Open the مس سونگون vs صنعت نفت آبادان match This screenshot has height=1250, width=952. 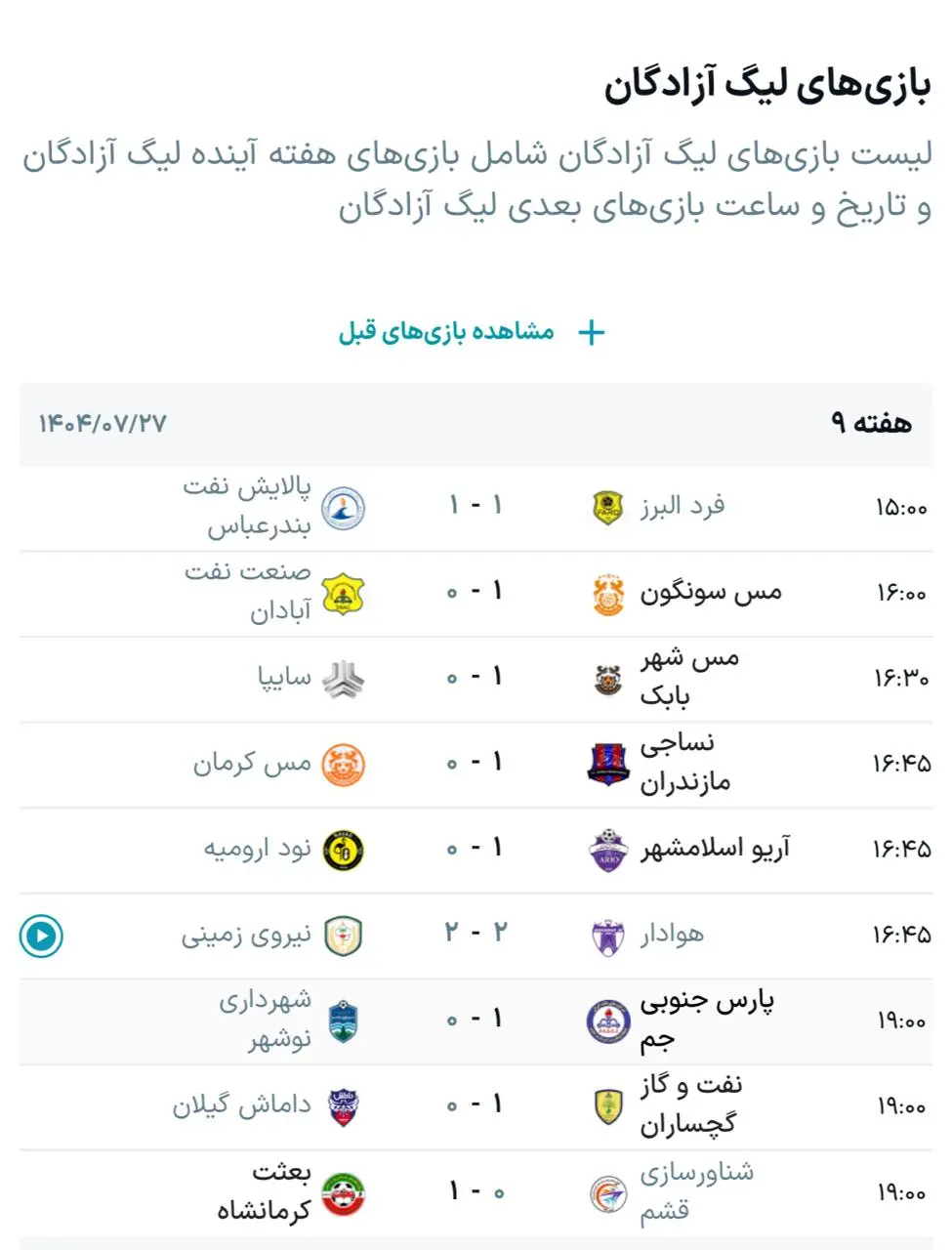(x=476, y=592)
